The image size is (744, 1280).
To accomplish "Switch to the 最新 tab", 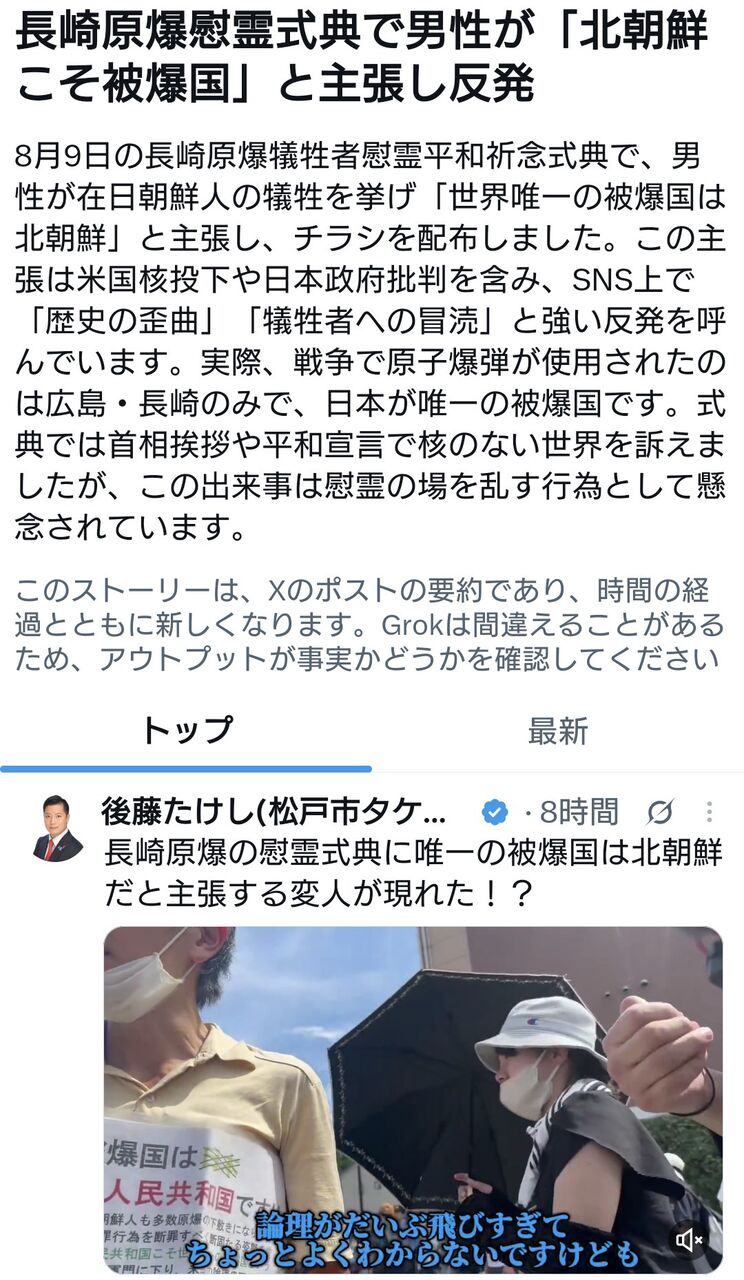I will pyautogui.click(x=558, y=732).
